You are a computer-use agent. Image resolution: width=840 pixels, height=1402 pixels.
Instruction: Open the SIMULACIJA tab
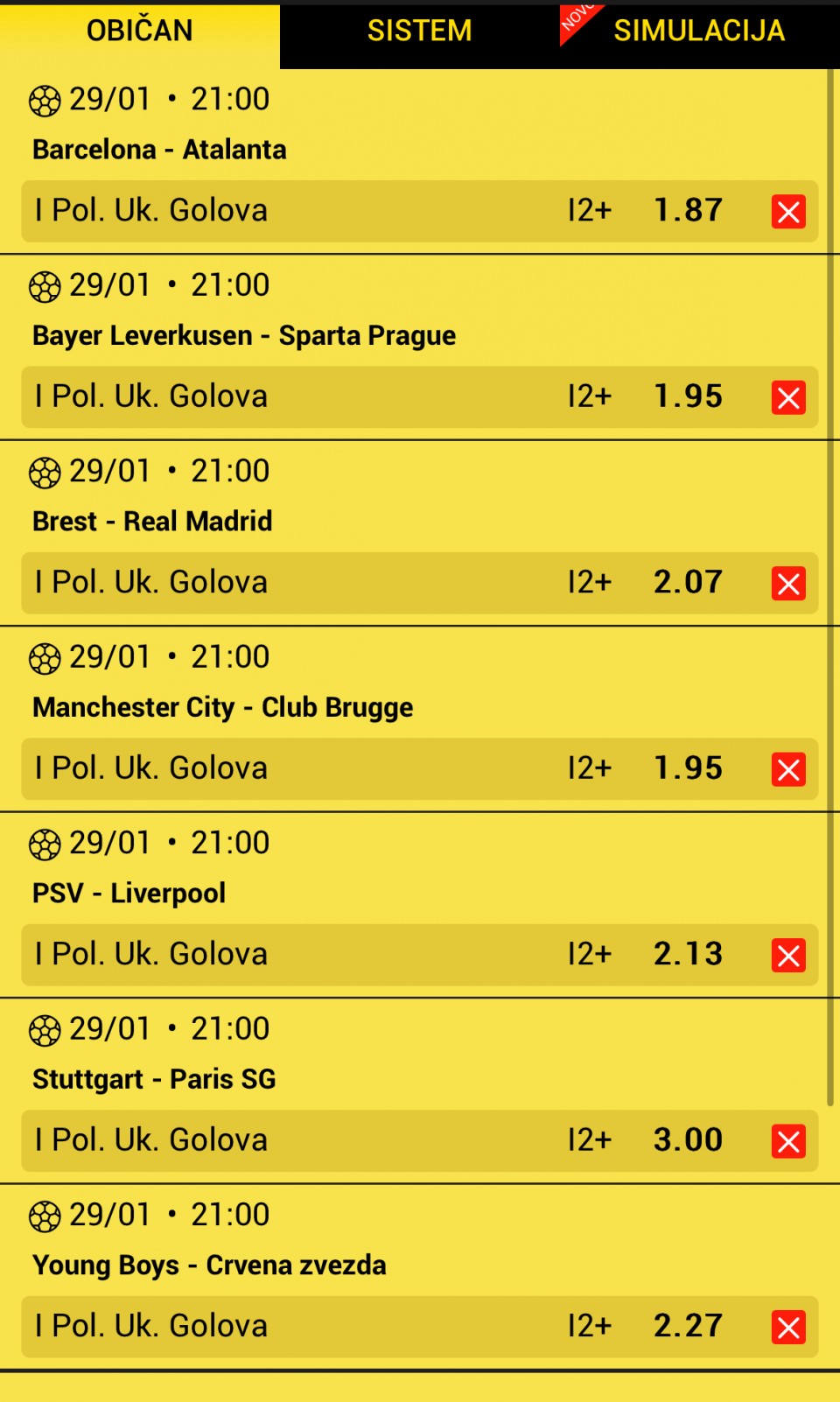pyautogui.click(x=700, y=32)
